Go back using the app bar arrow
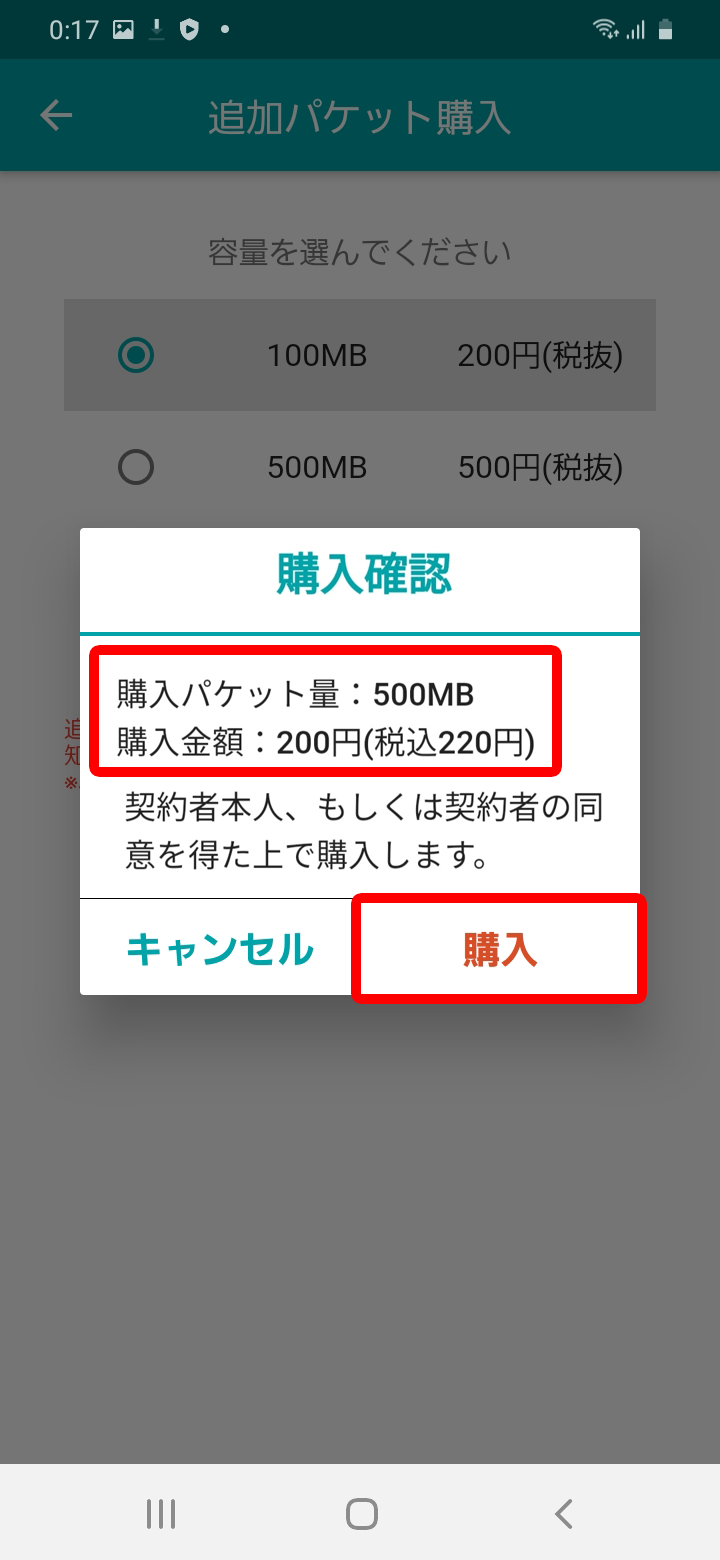Image resolution: width=720 pixels, height=1560 pixels. (56, 116)
